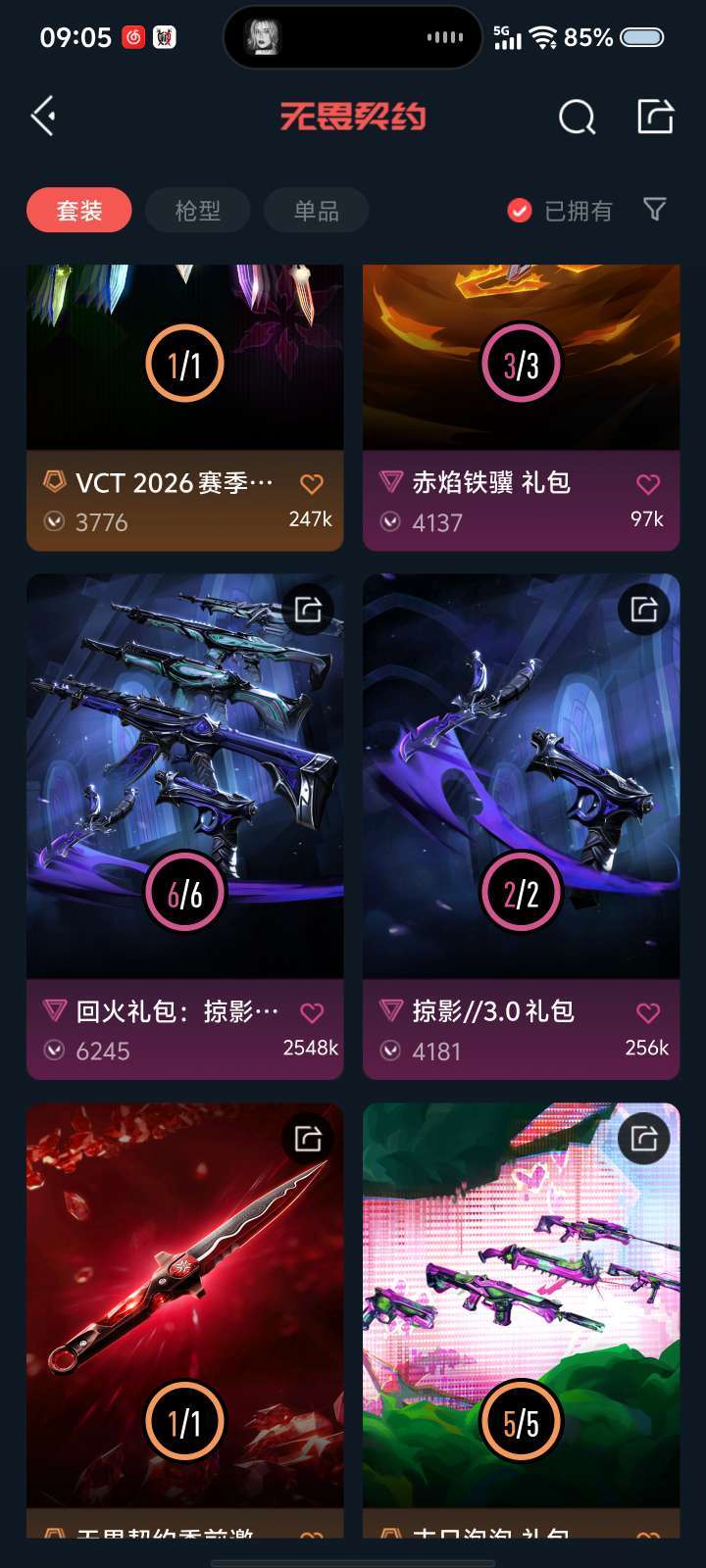706x1568 pixels.
Task: Tap the share icon on the 回火礼包 card
Action: point(307,611)
